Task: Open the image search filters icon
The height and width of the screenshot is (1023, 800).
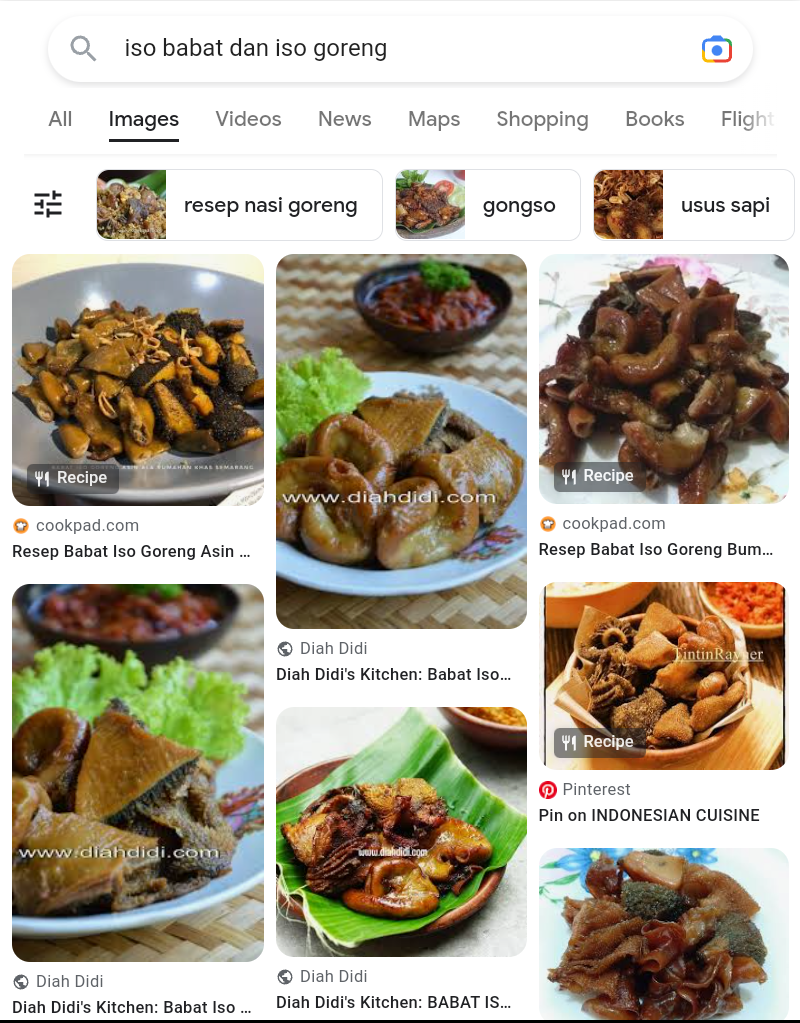Action: (48, 205)
